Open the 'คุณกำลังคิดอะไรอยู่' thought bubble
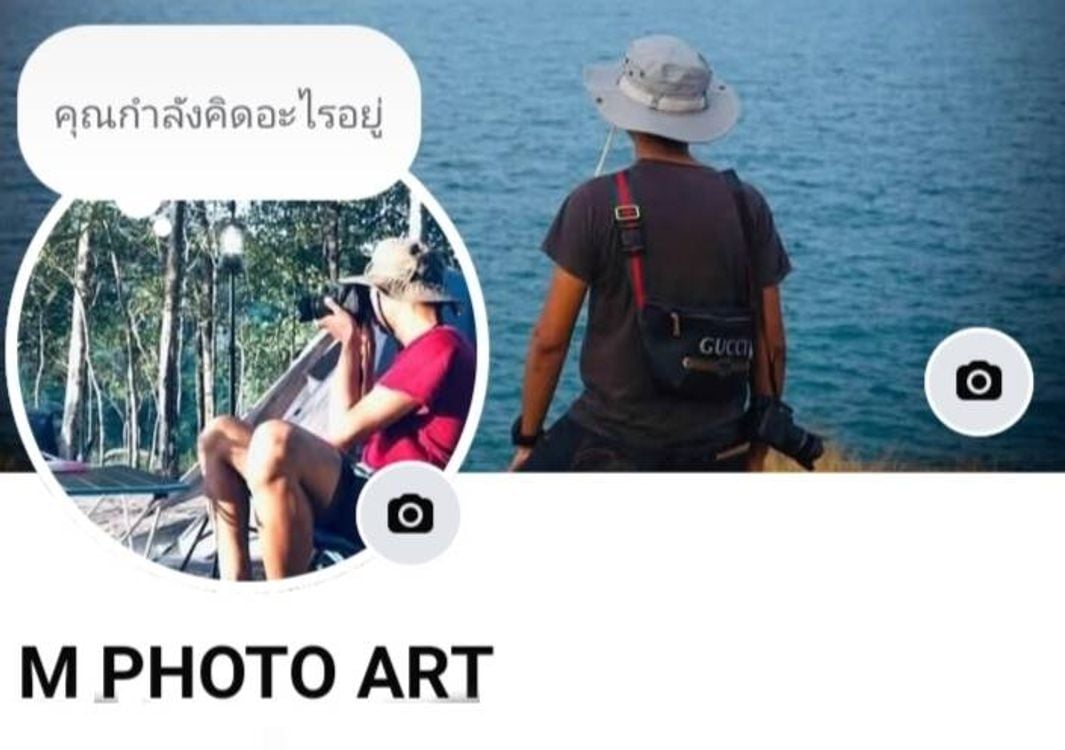 pos(219,115)
